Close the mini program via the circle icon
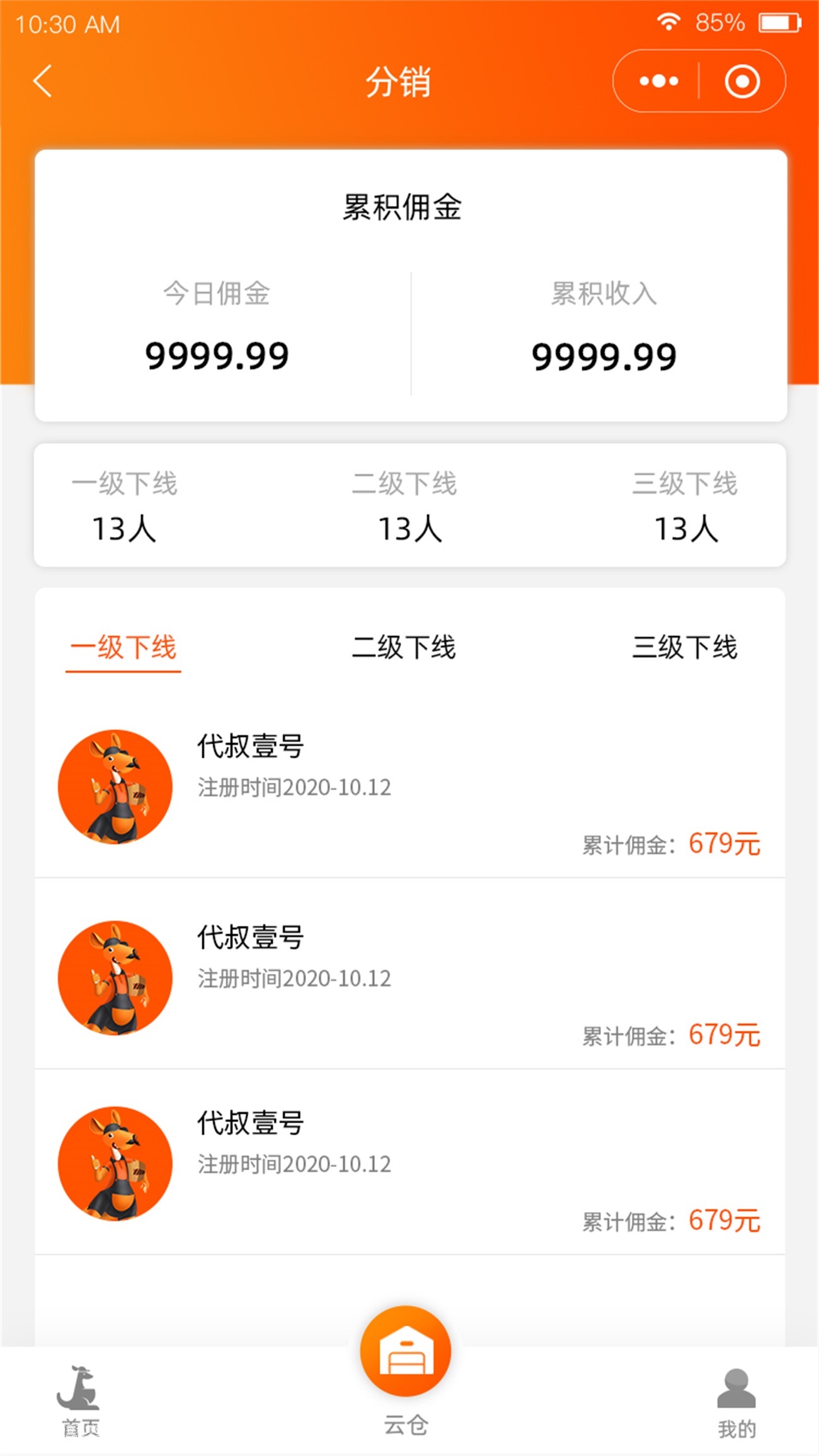 click(742, 81)
